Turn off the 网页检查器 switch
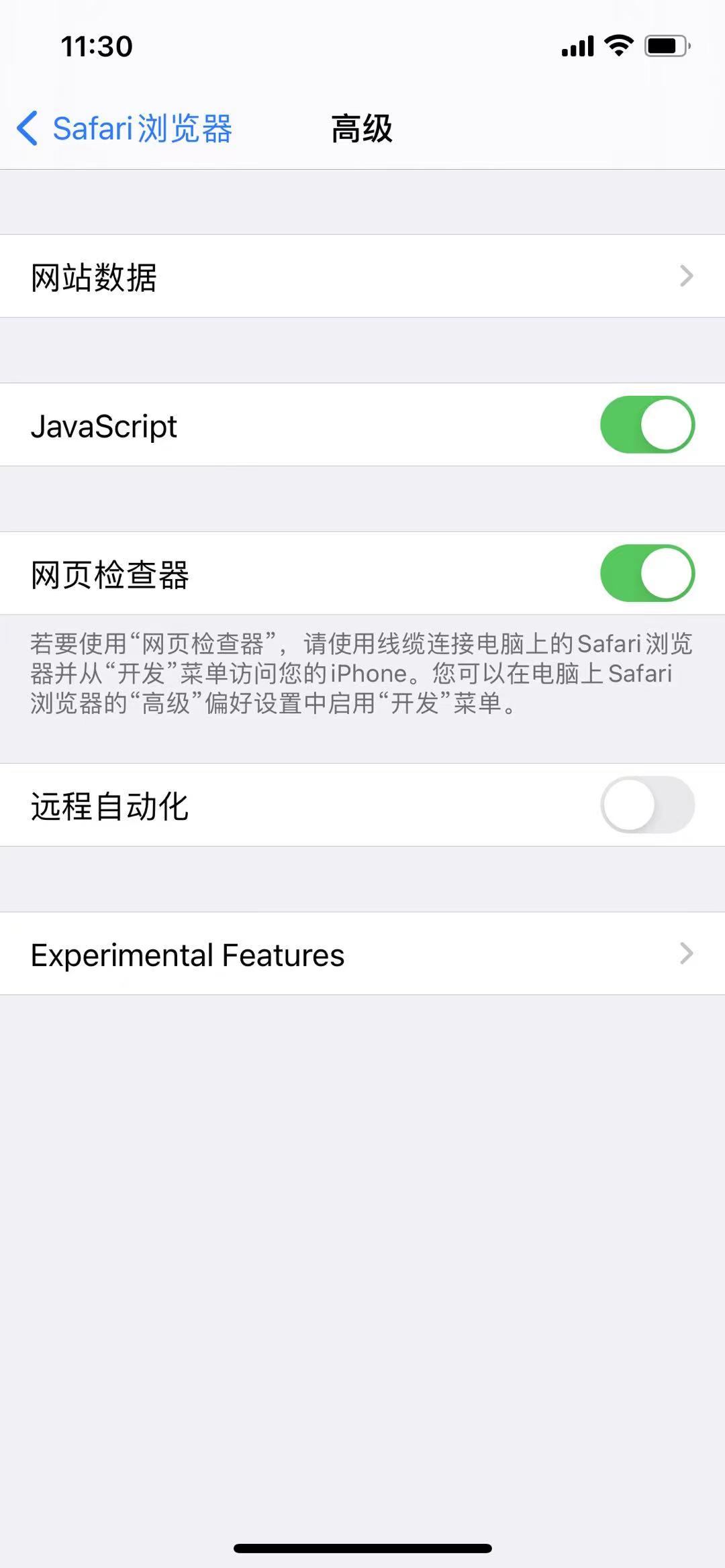 [646, 574]
